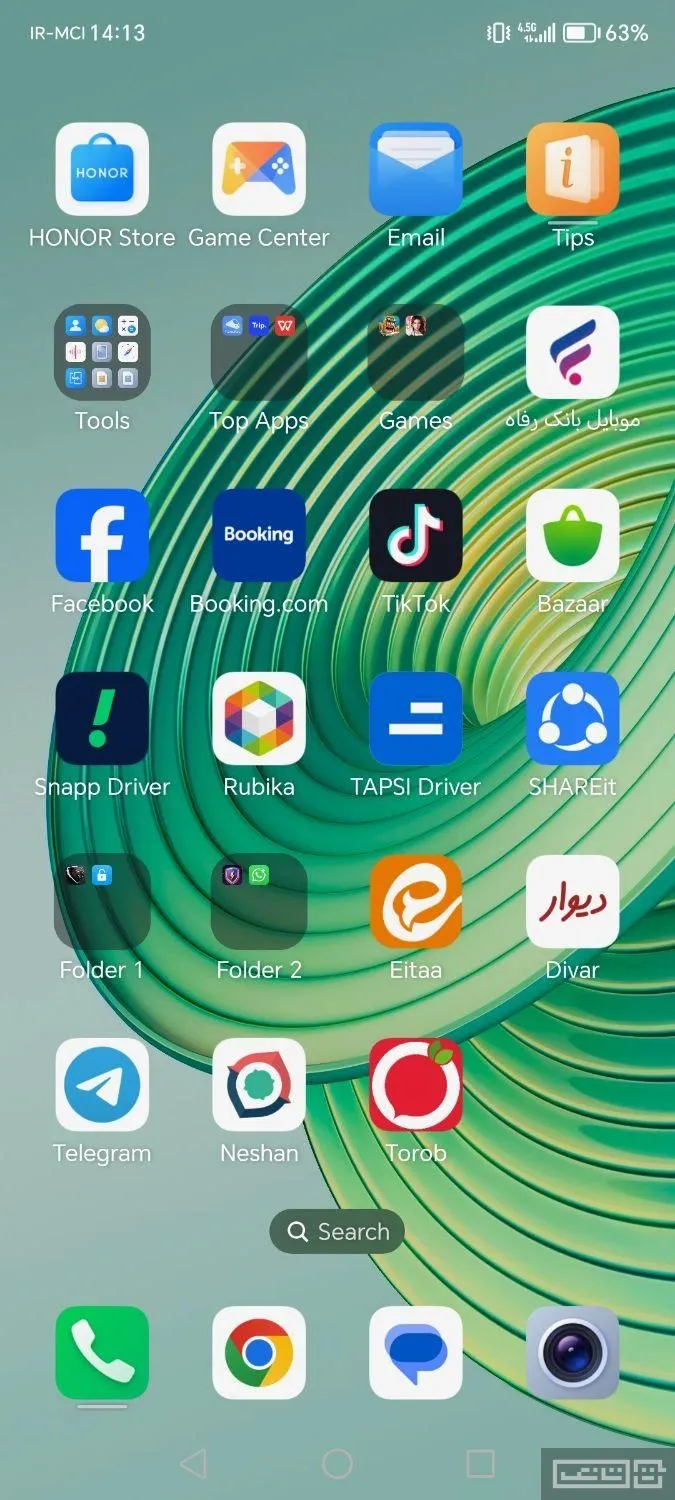Open the HONOR Store app
Screen dimensions: 675x1500
point(102,170)
